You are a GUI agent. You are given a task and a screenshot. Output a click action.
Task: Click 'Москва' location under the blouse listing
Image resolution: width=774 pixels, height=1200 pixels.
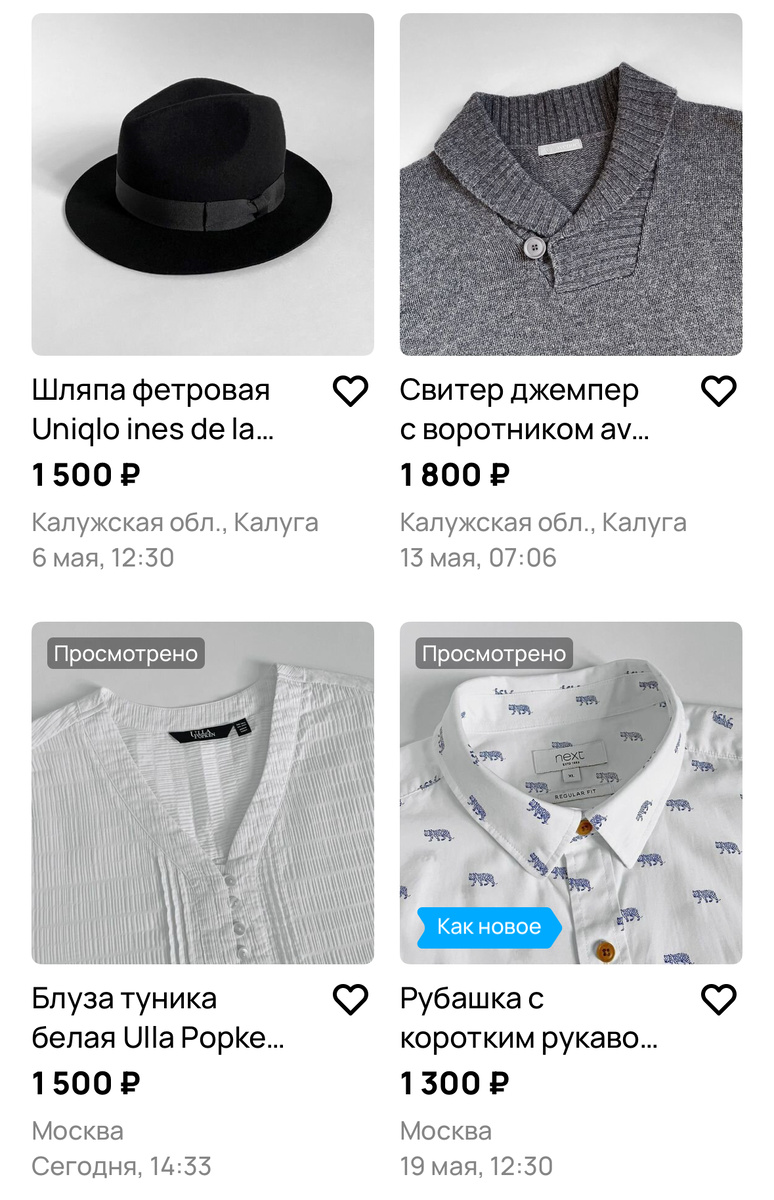click(x=78, y=1130)
